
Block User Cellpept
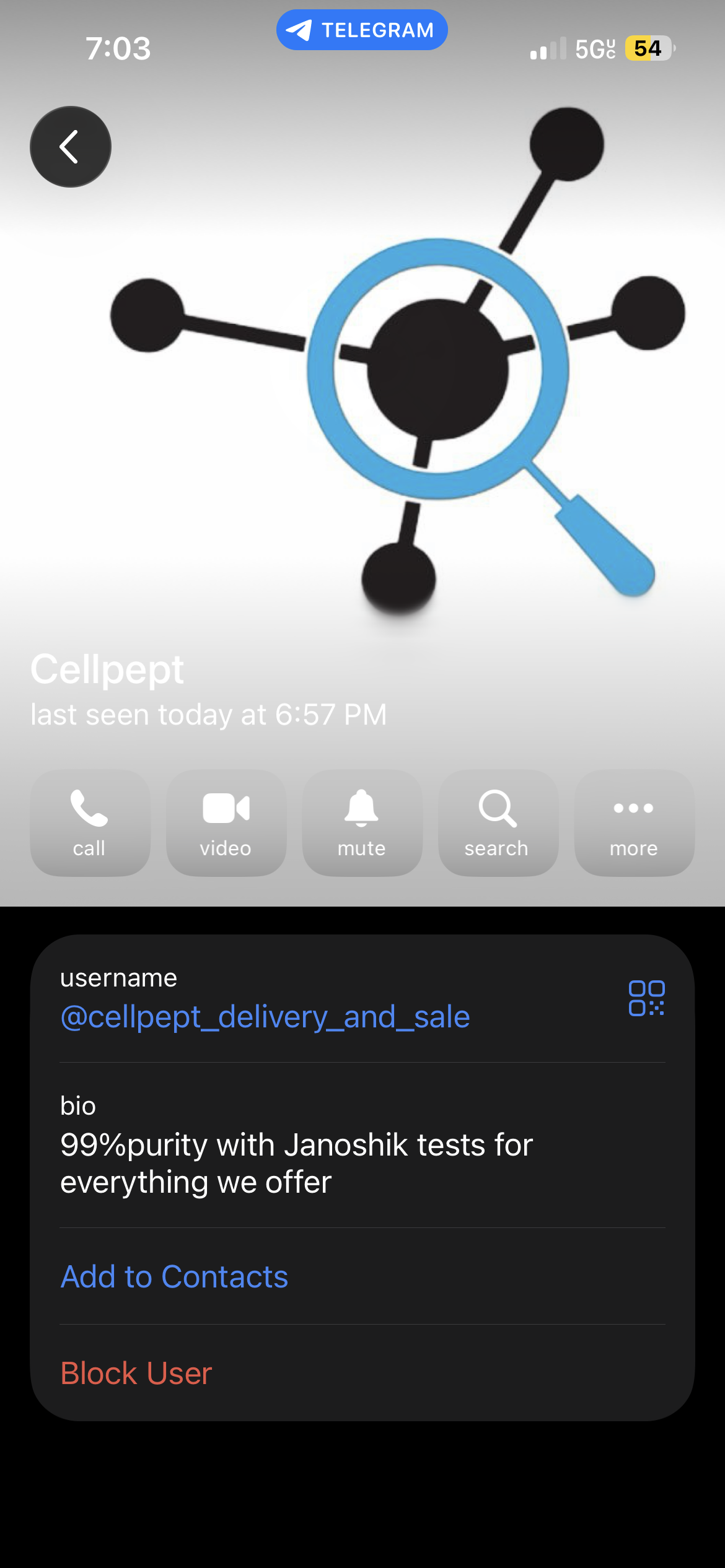136,1373
